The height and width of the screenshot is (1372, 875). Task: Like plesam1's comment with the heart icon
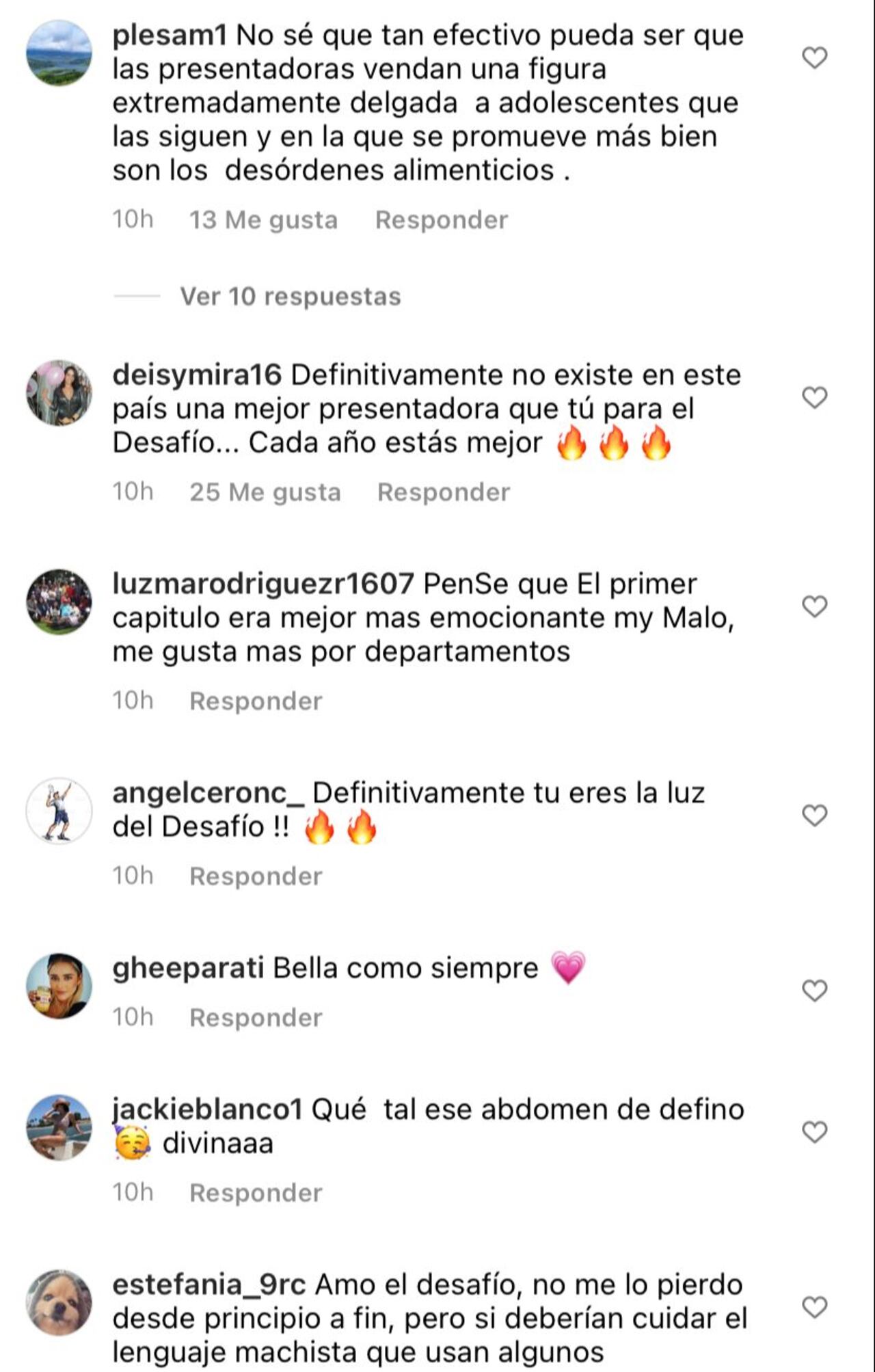point(813,58)
